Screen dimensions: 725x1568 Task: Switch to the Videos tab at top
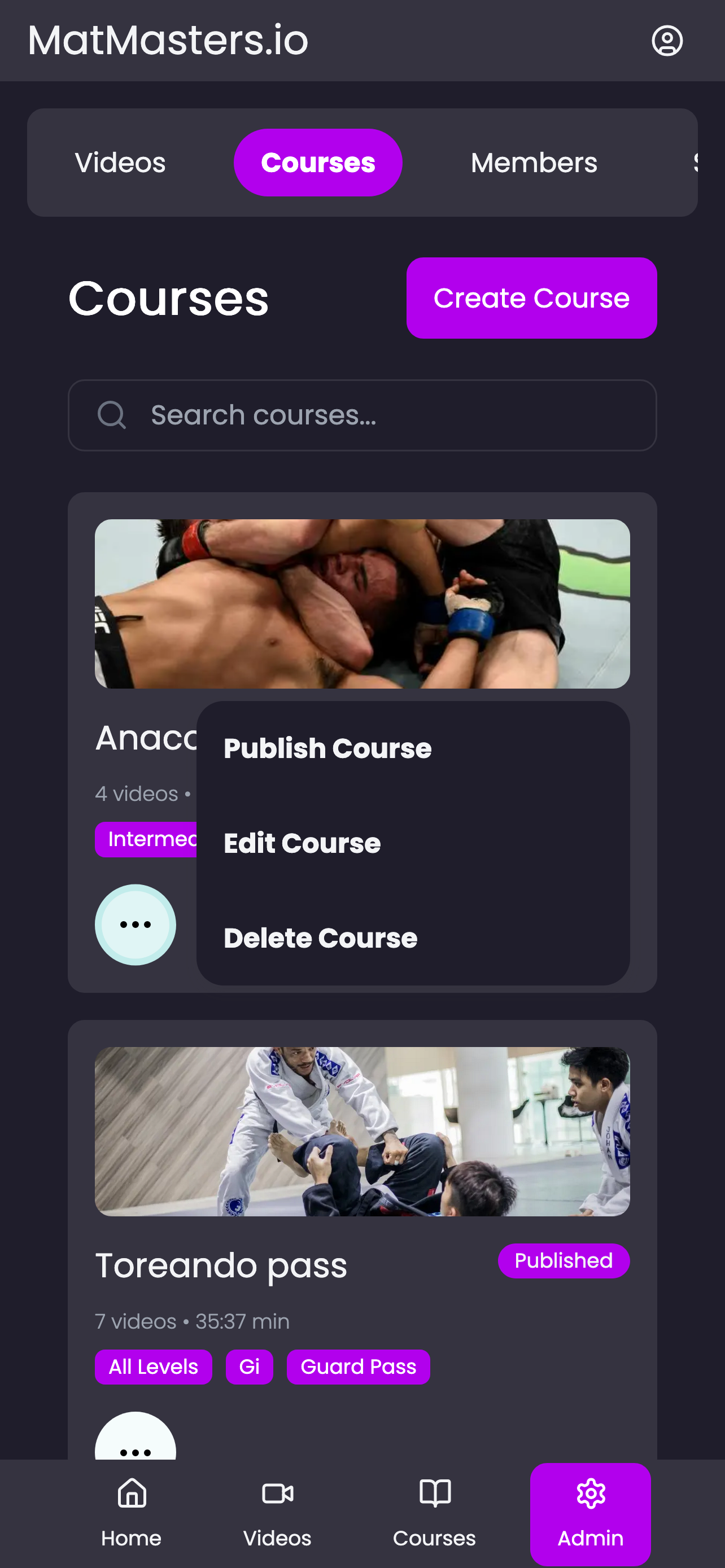(119, 162)
